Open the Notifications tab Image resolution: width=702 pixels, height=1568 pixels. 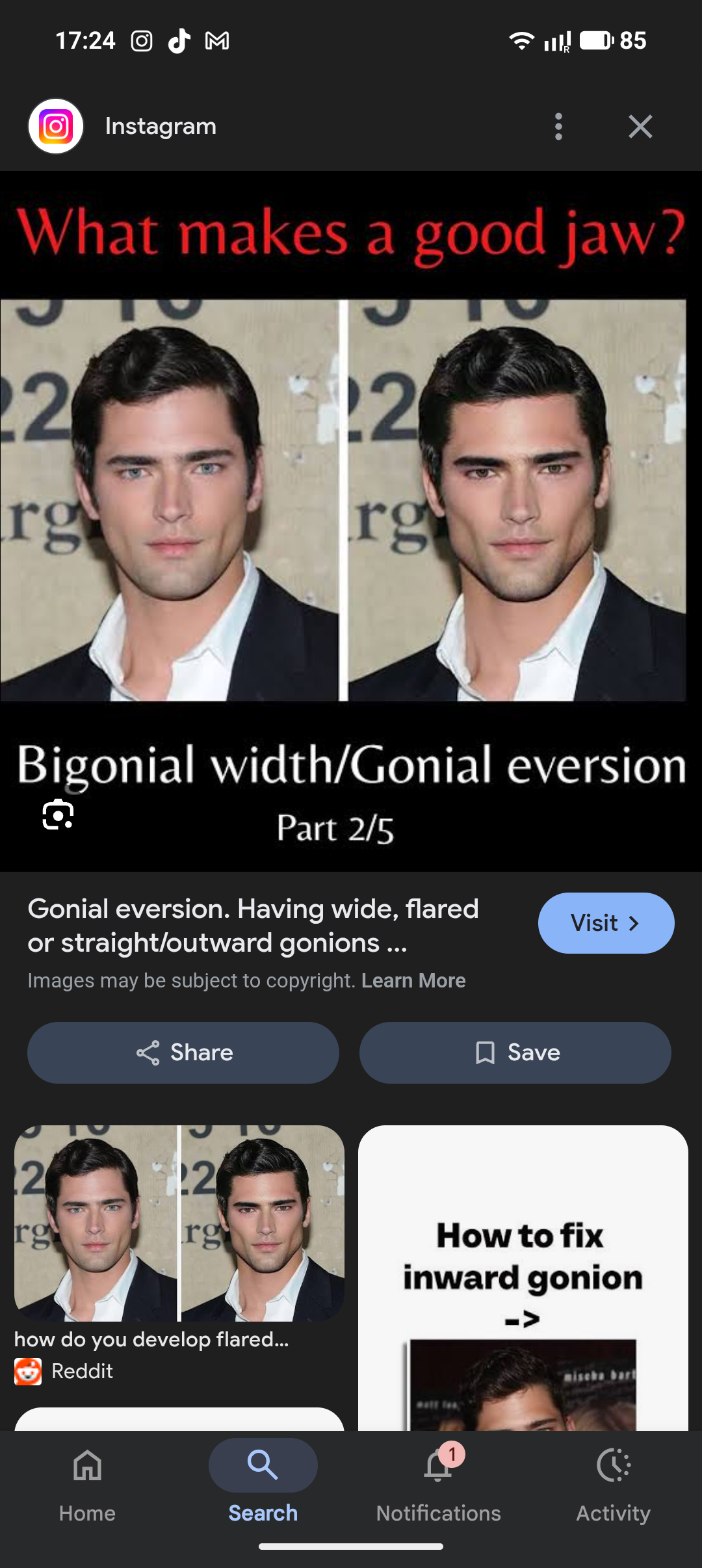(439, 1482)
